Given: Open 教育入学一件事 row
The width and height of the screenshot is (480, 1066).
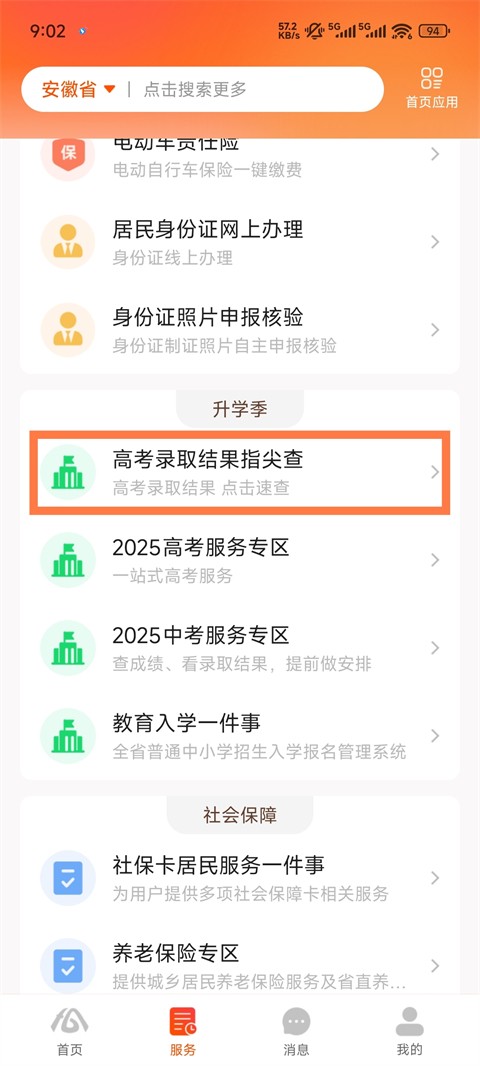Looking at the screenshot, I should pos(240,736).
